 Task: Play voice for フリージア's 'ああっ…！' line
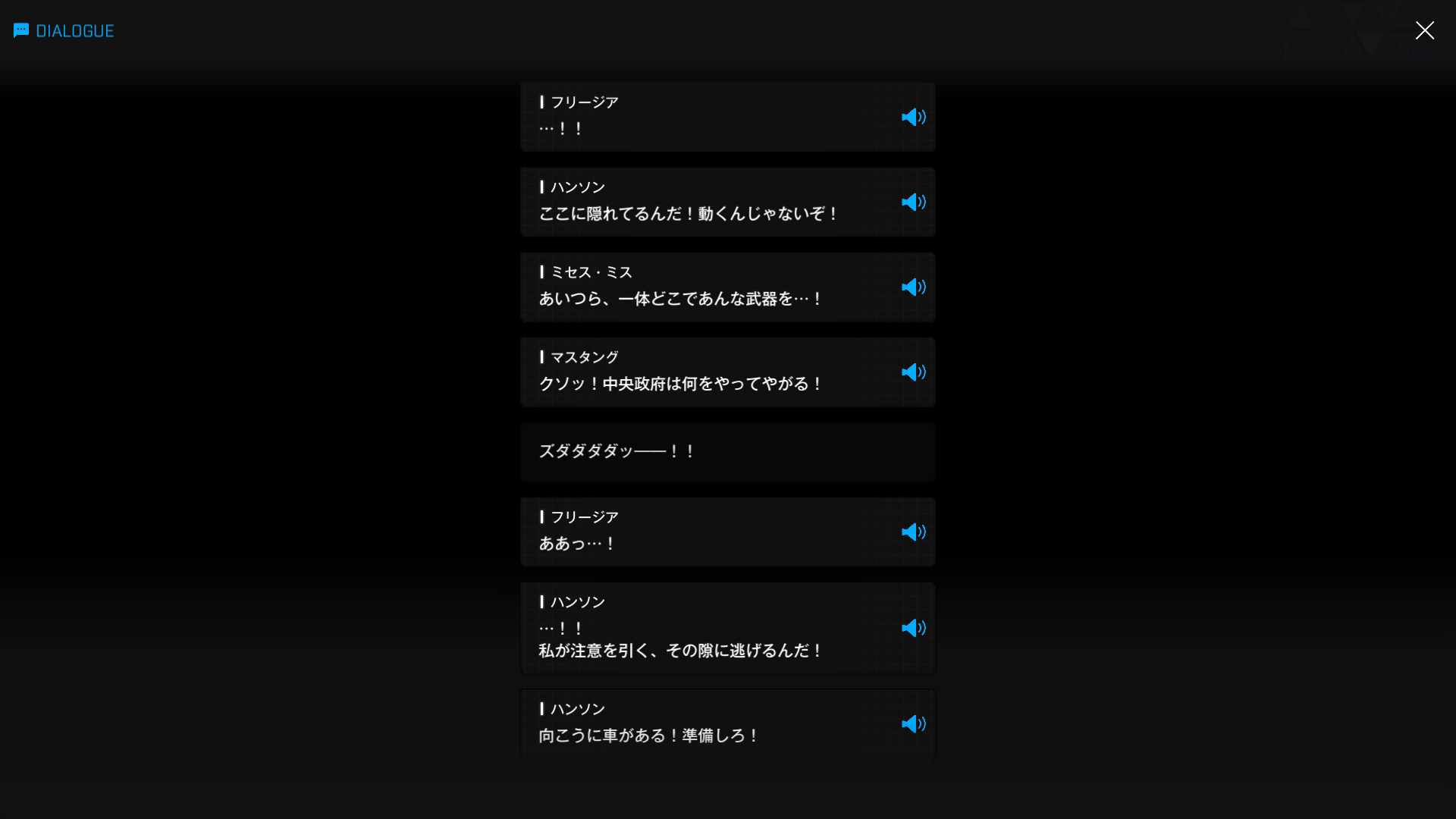point(913,532)
